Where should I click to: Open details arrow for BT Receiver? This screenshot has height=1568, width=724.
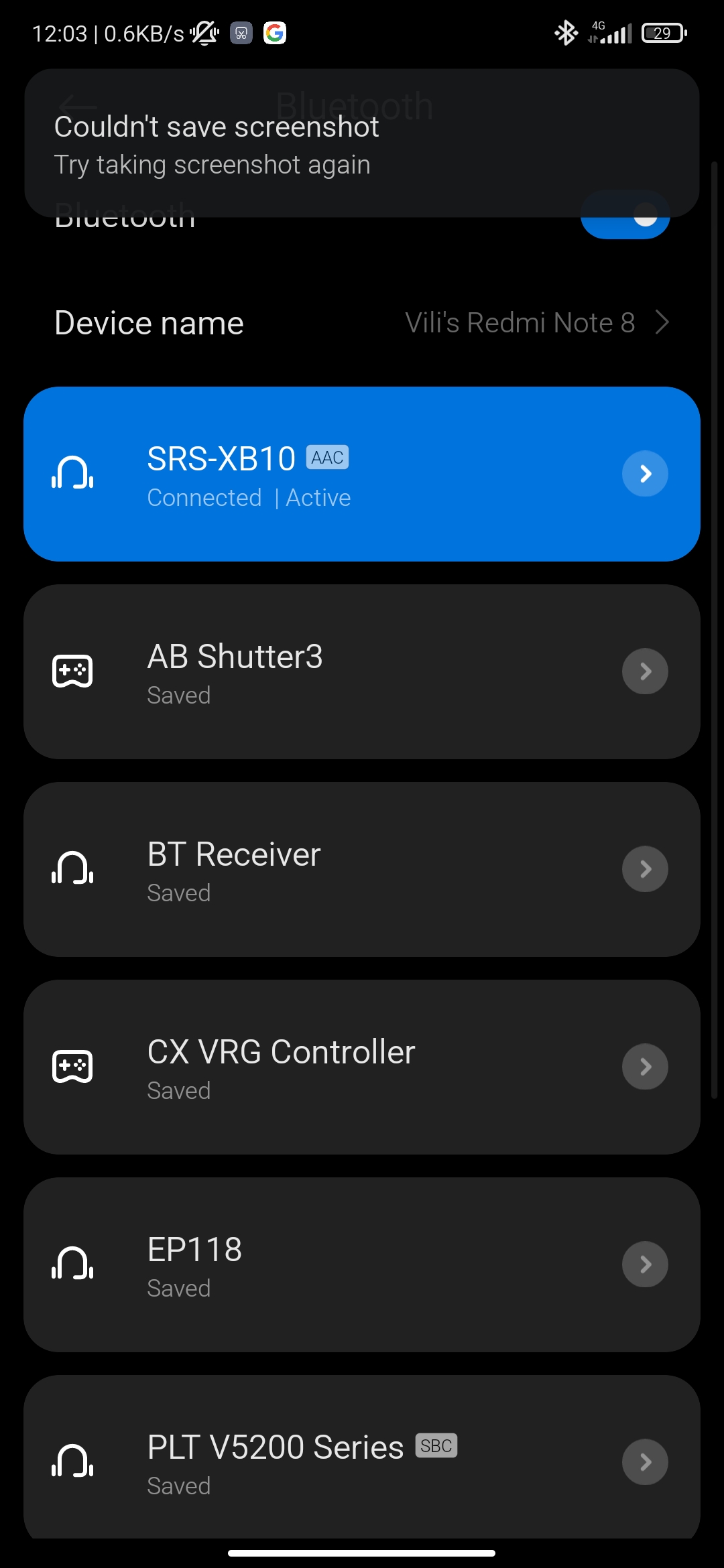tap(645, 869)
